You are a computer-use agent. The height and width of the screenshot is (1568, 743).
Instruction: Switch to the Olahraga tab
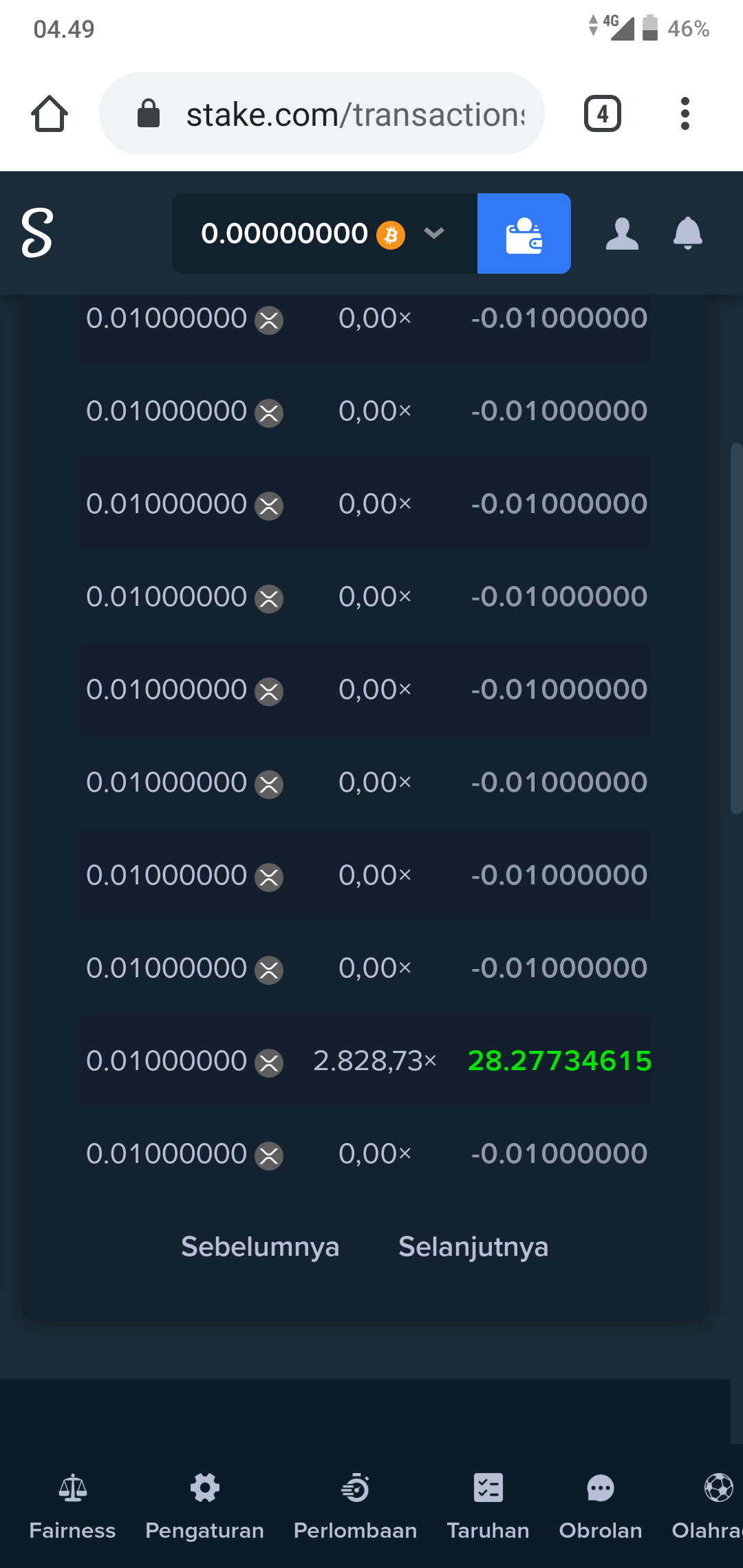coord(709,1506)
